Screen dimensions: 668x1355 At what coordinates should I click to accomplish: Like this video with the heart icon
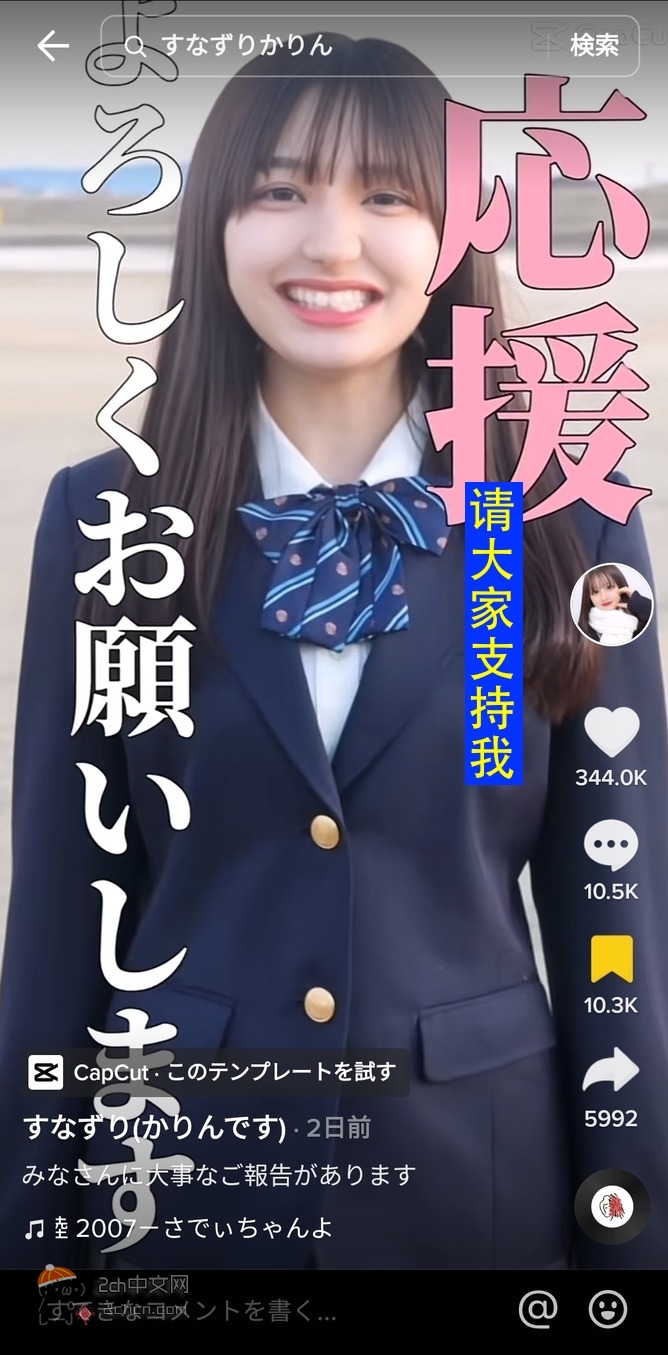(611, 732)
